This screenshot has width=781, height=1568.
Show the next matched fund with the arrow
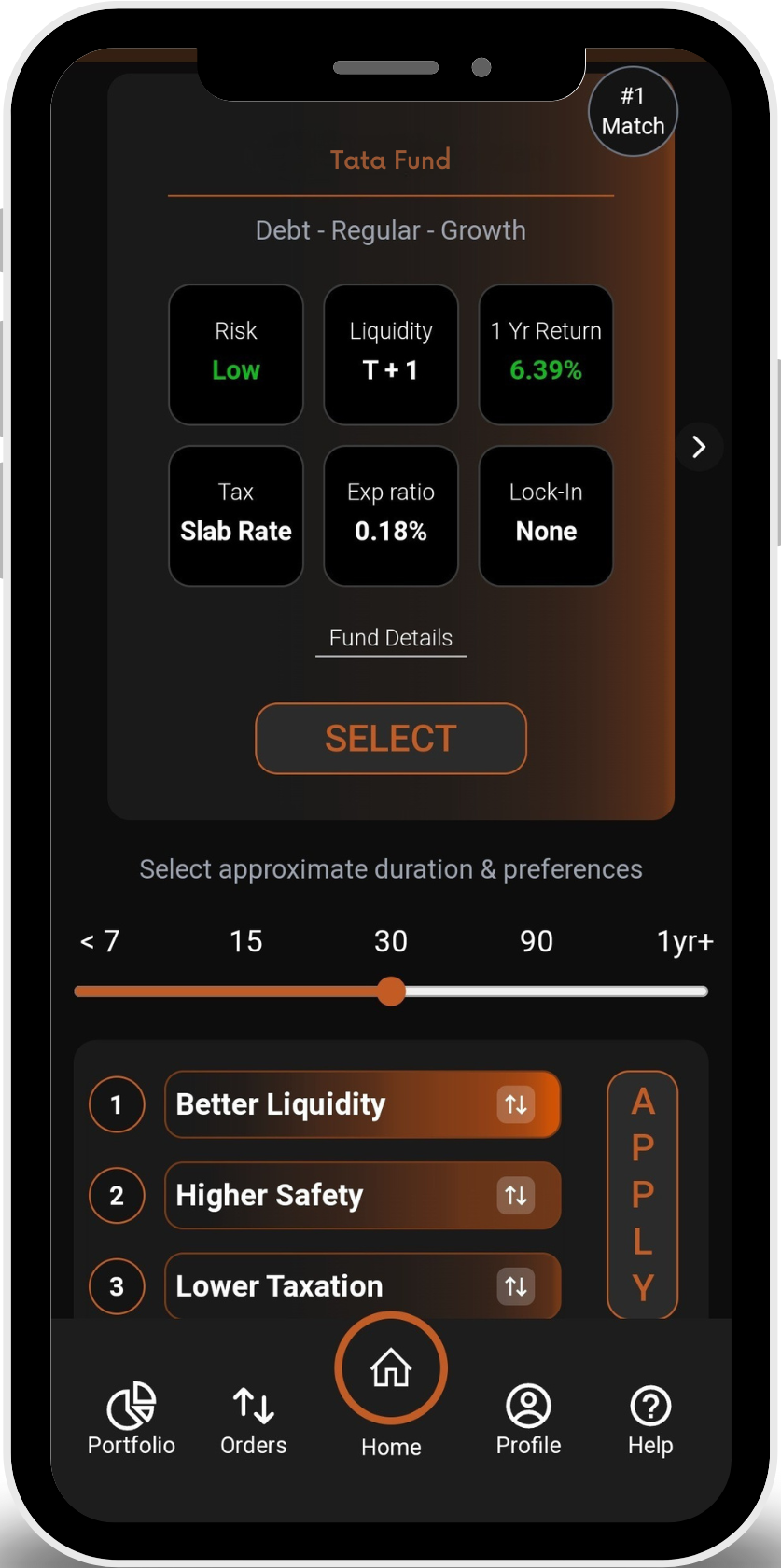[x=699, y=447]
